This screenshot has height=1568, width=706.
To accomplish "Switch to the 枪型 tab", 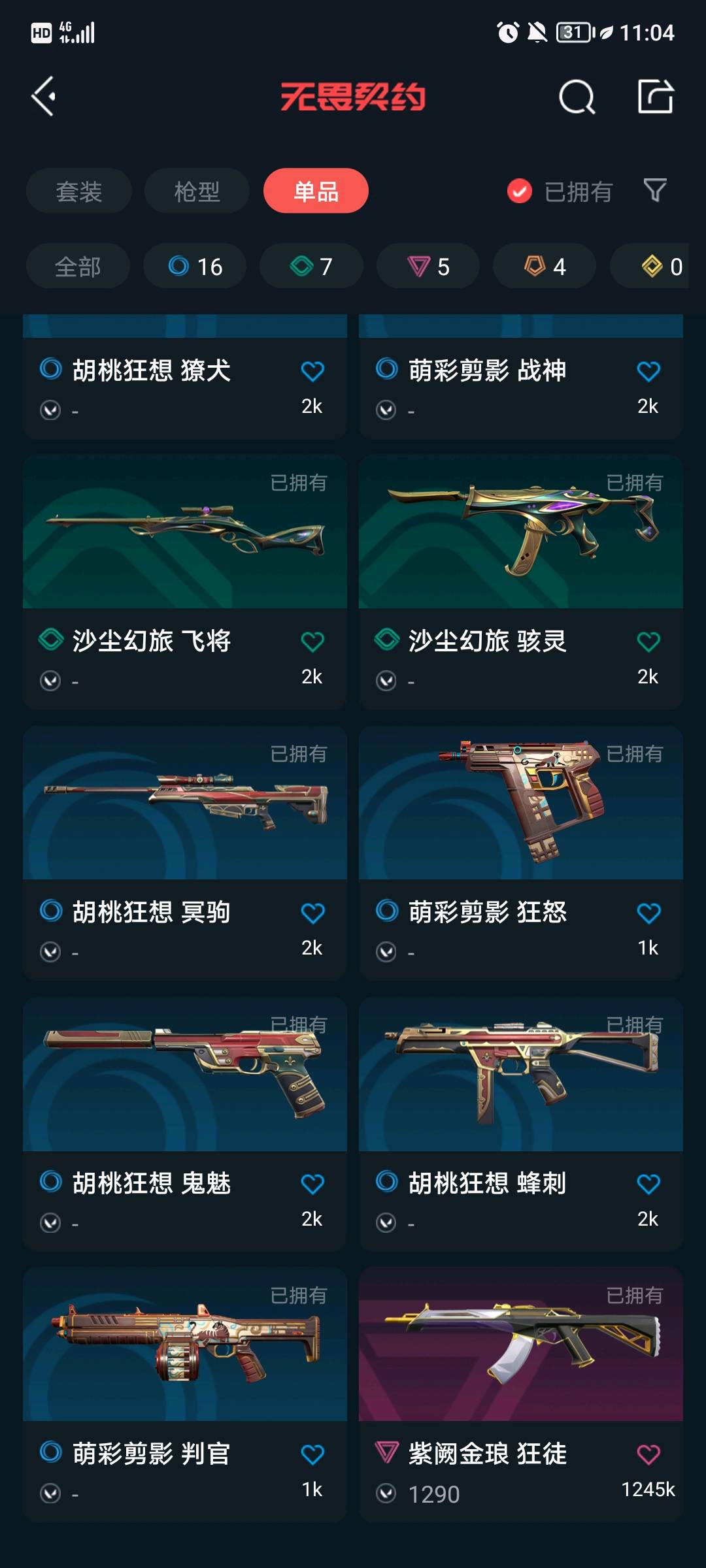I will [x=197, y=191].
